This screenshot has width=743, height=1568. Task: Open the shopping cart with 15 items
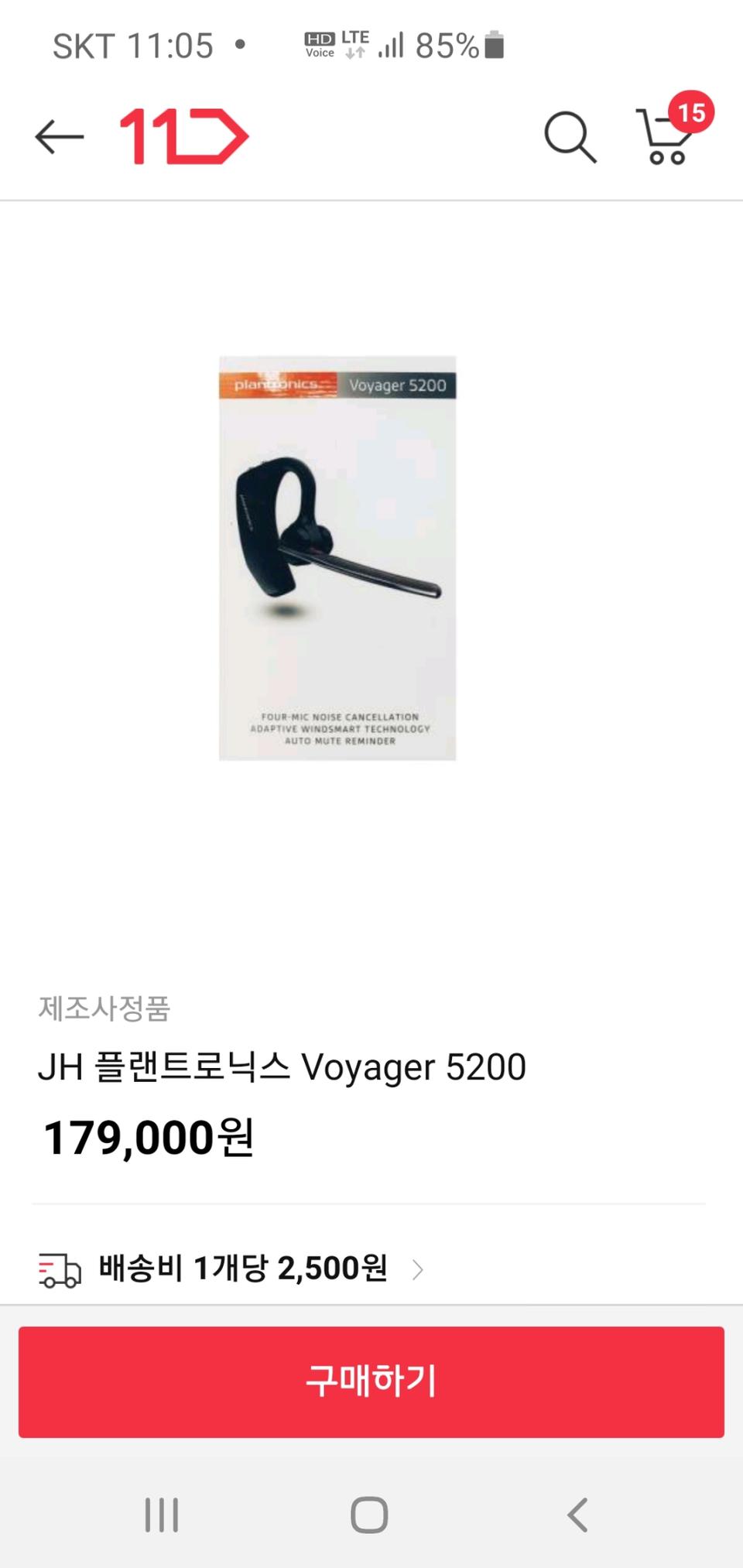(667, 135)
